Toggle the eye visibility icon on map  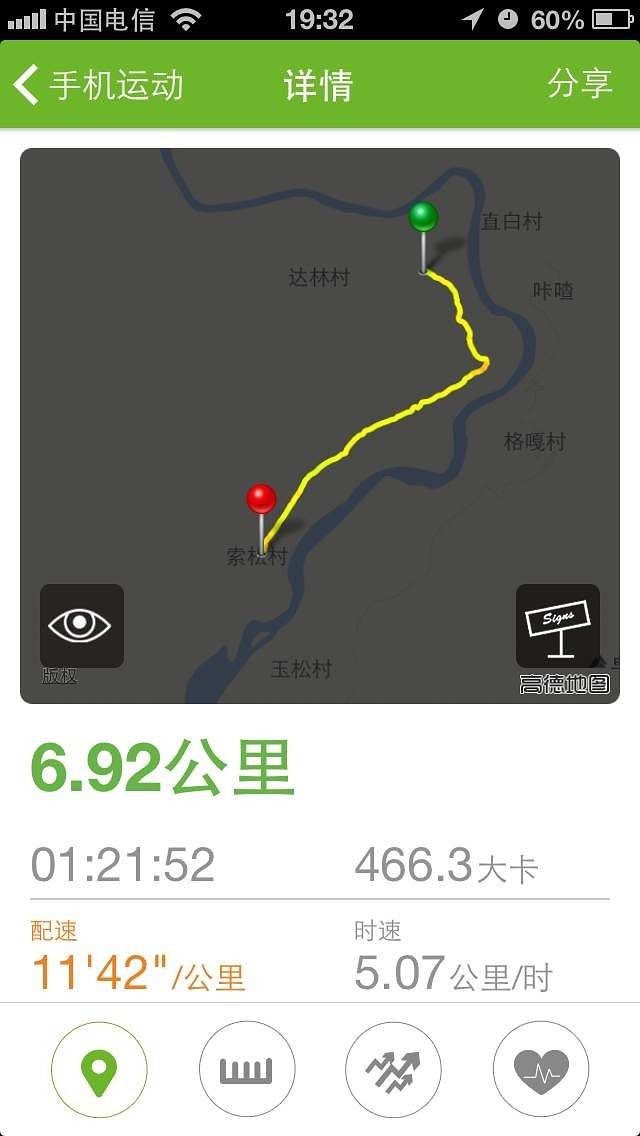[x=82, y=626]
